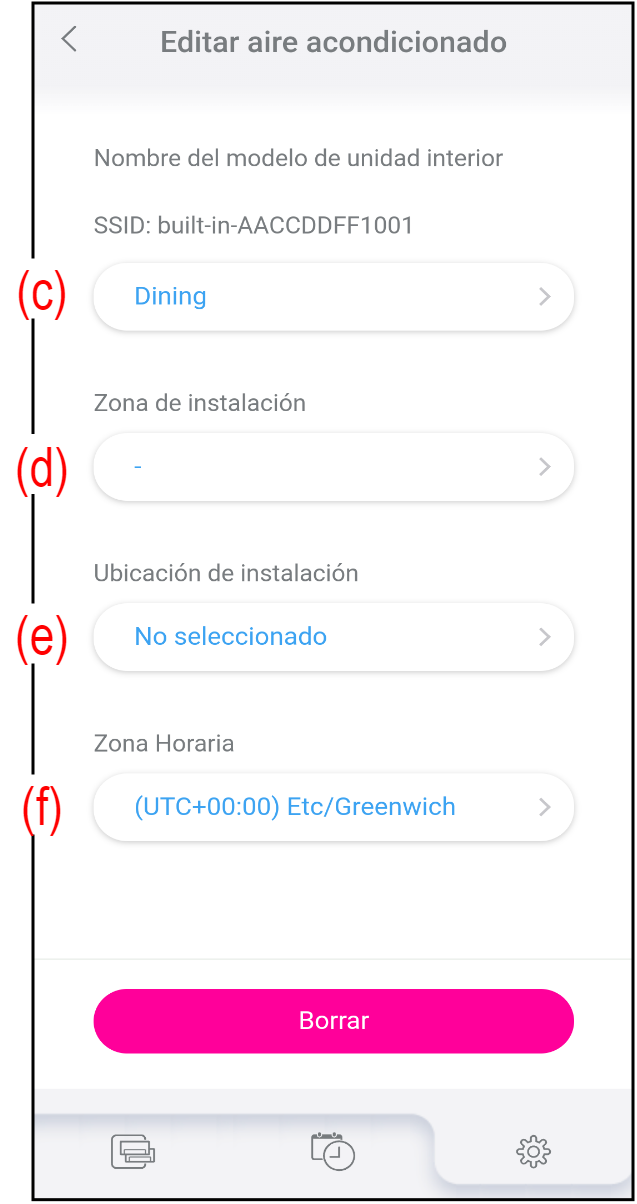This screenshot has width=637, height=1204.
Task: Select Ubicación de instalación option
Action: 333,636
